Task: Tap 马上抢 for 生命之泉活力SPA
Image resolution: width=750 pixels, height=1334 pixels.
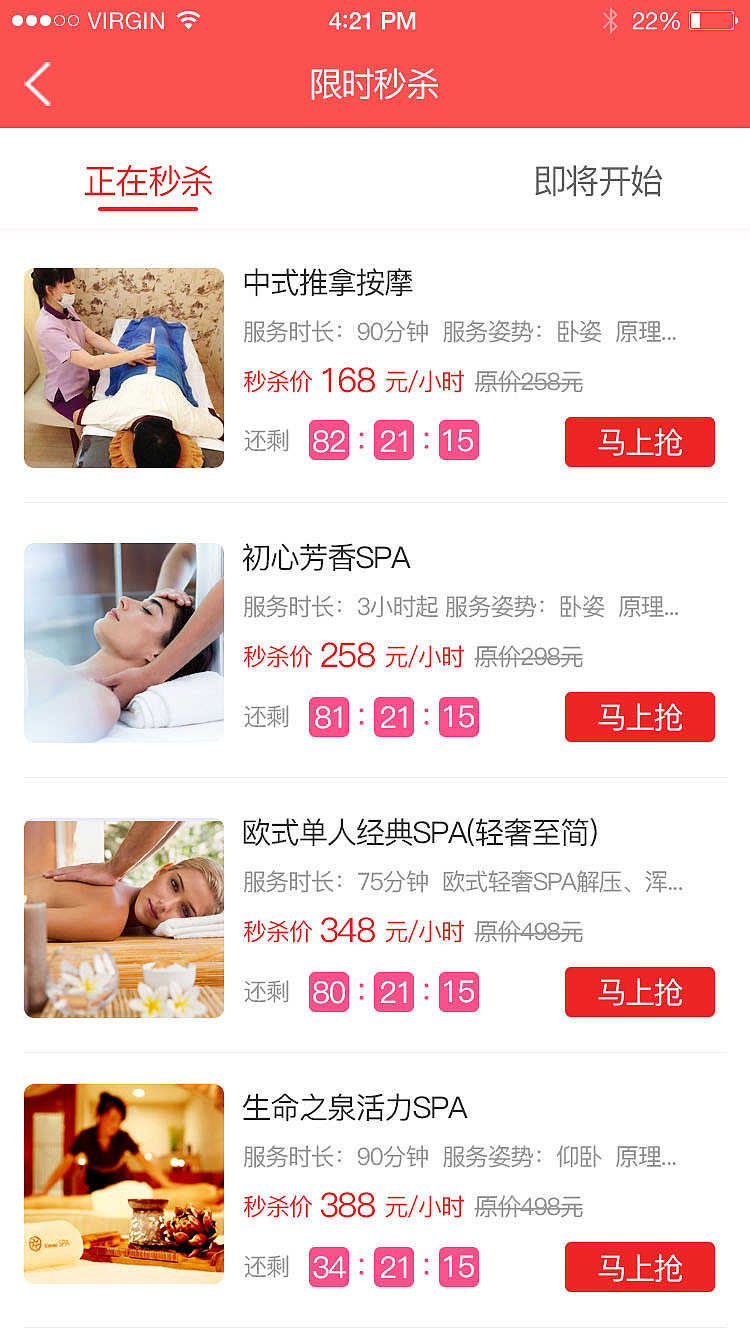Action: (639, 1267)
